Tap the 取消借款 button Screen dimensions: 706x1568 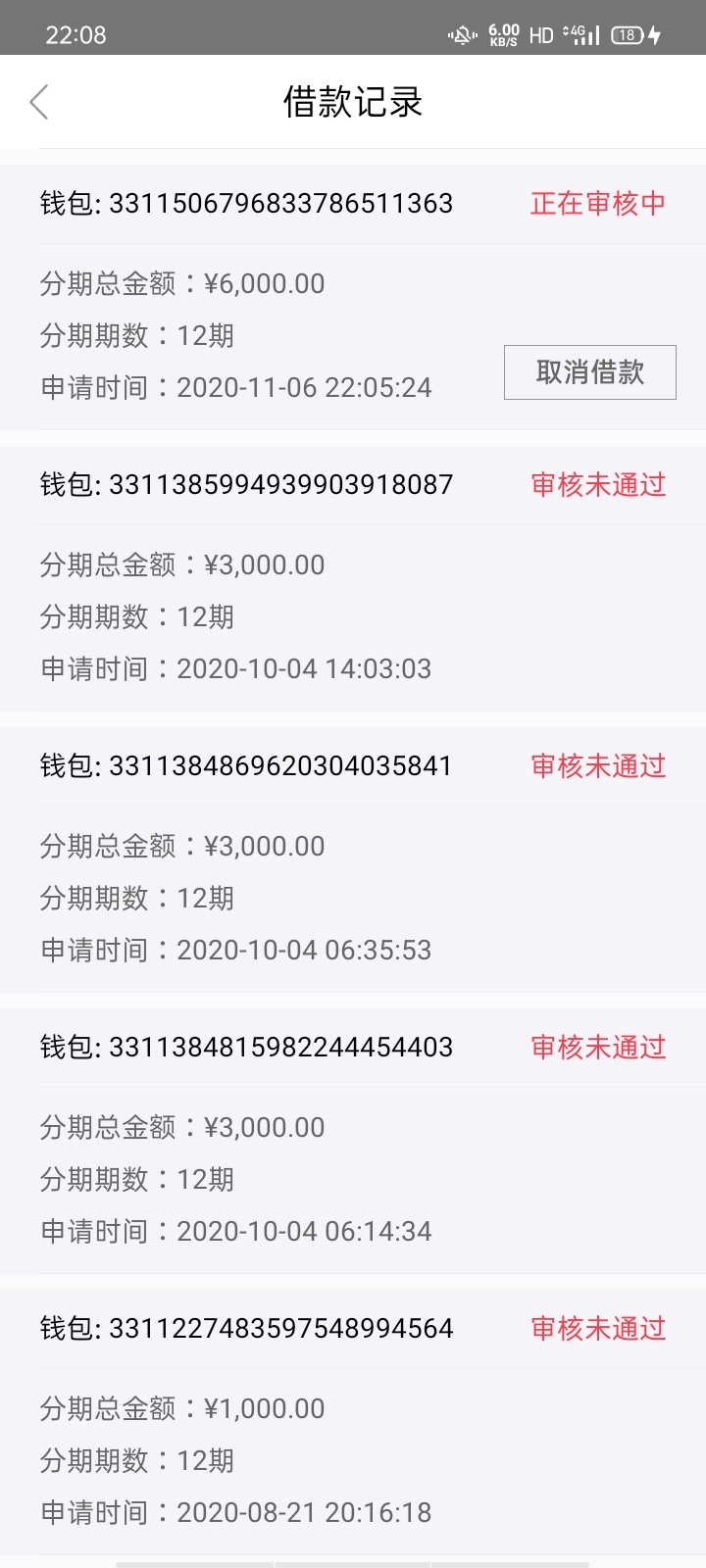[x=590, y=372]
